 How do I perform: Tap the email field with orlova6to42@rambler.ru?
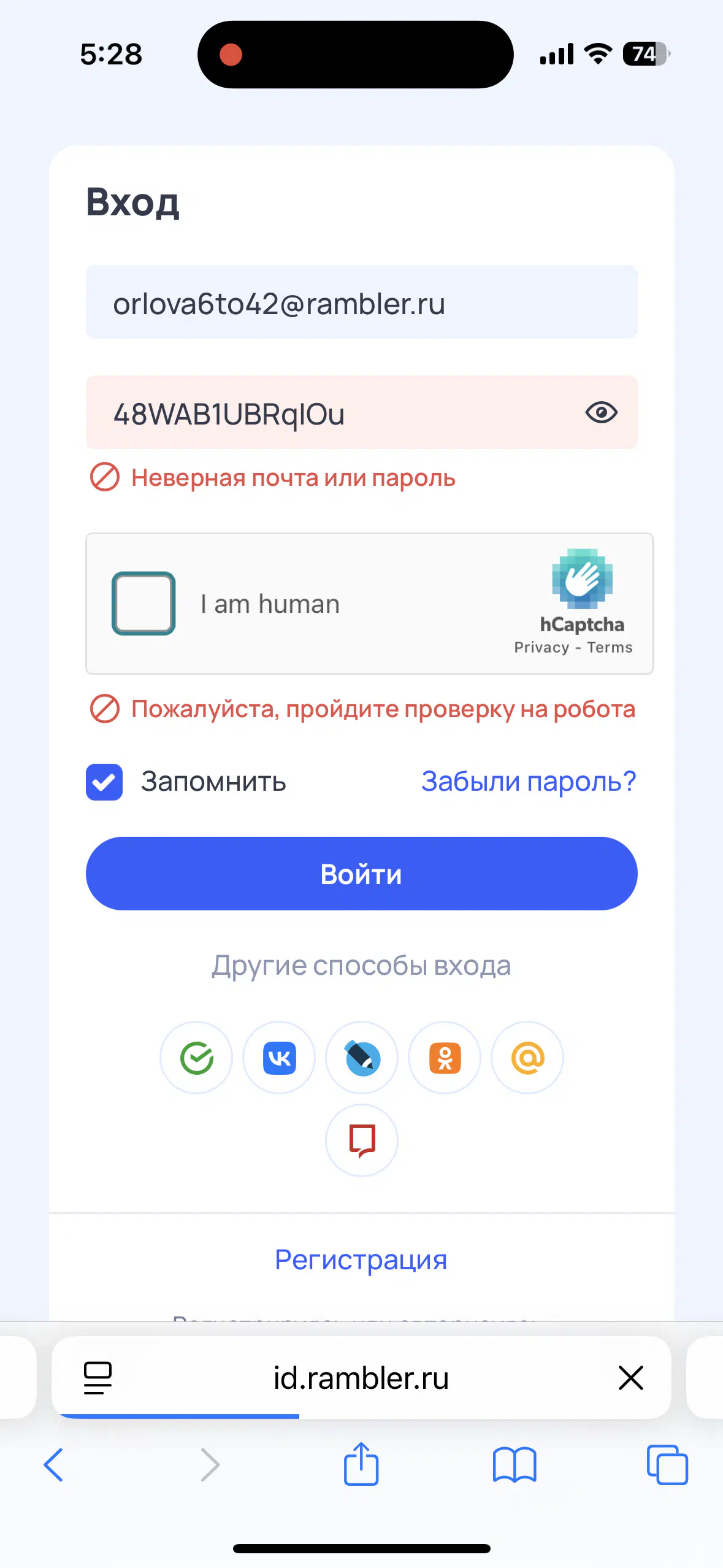(x=361, y=302)
